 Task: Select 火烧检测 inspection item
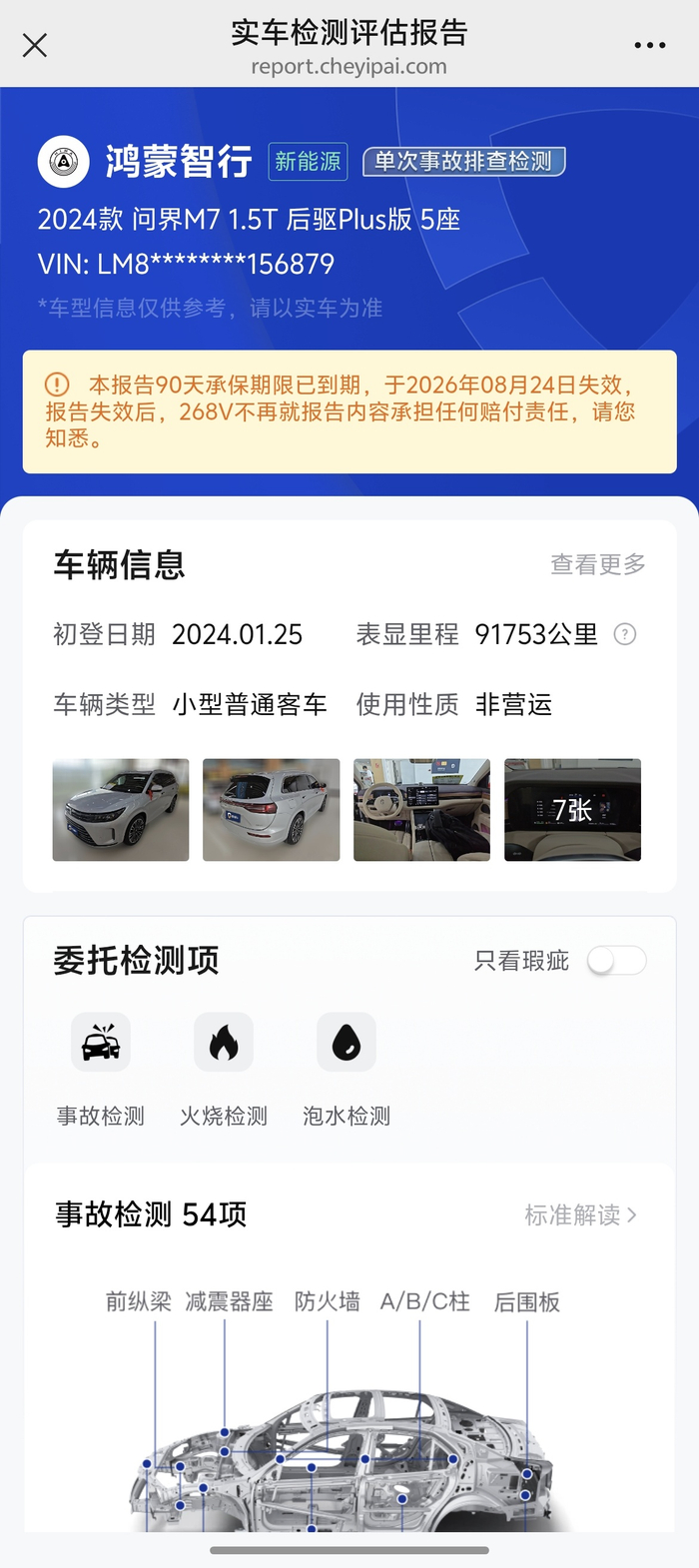coord(224,1070)
